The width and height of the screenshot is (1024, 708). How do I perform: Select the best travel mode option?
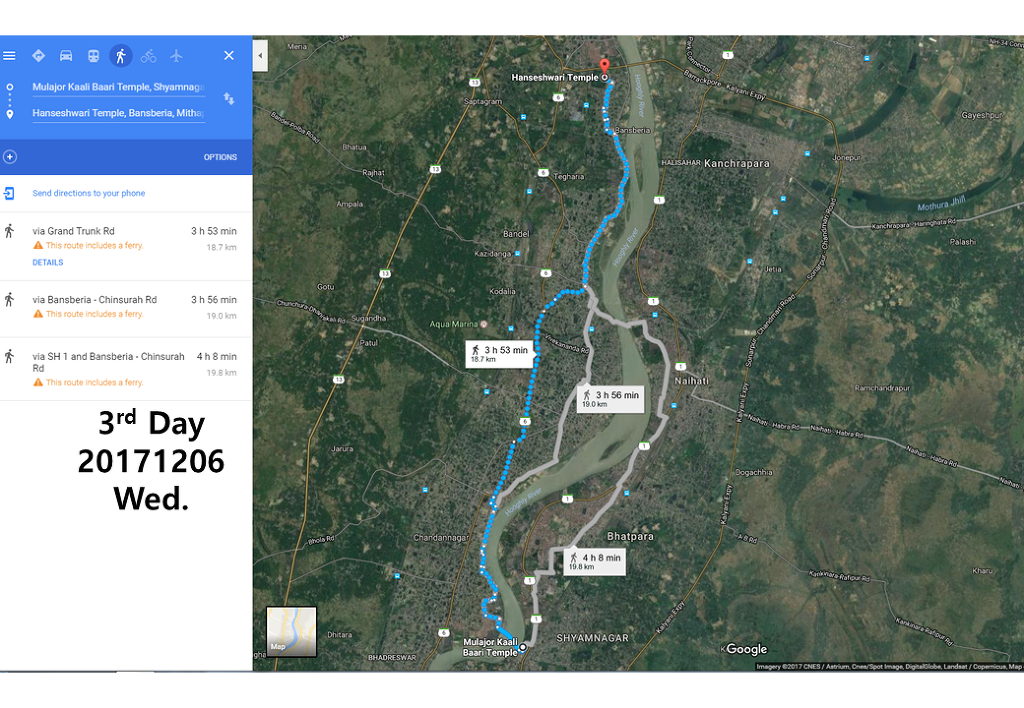click(x=38, y=55)
